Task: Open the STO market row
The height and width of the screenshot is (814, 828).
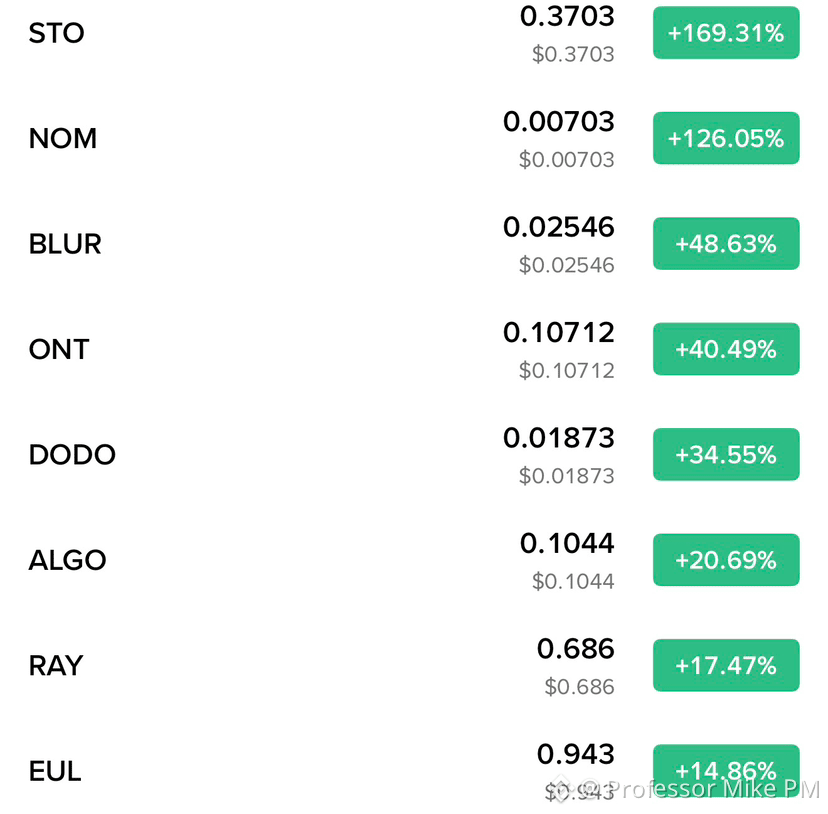Action: 414,33
